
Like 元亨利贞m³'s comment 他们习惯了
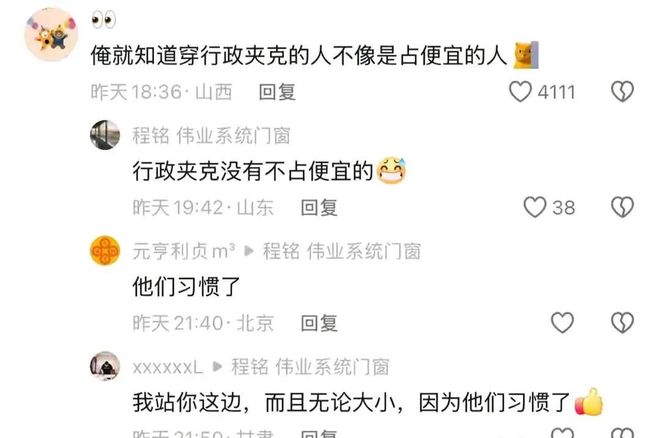563,322
